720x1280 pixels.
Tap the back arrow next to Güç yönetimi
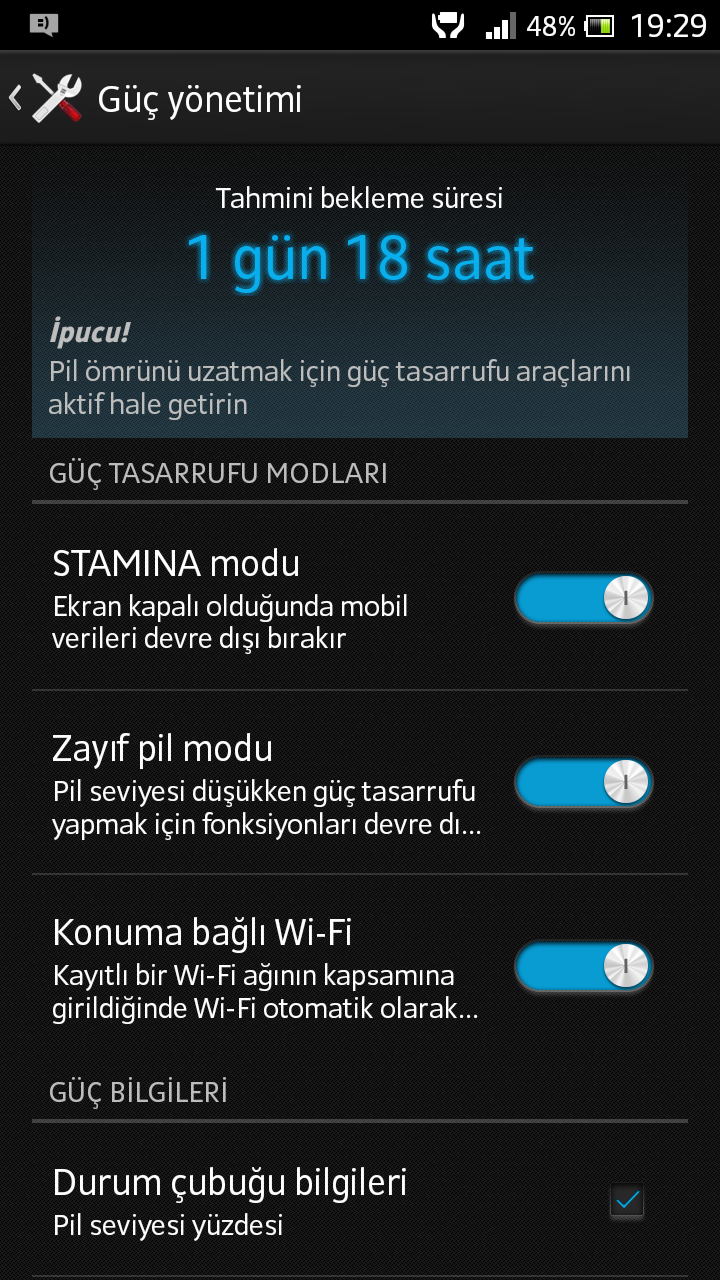pyautogui.click(x=15, y=97)
